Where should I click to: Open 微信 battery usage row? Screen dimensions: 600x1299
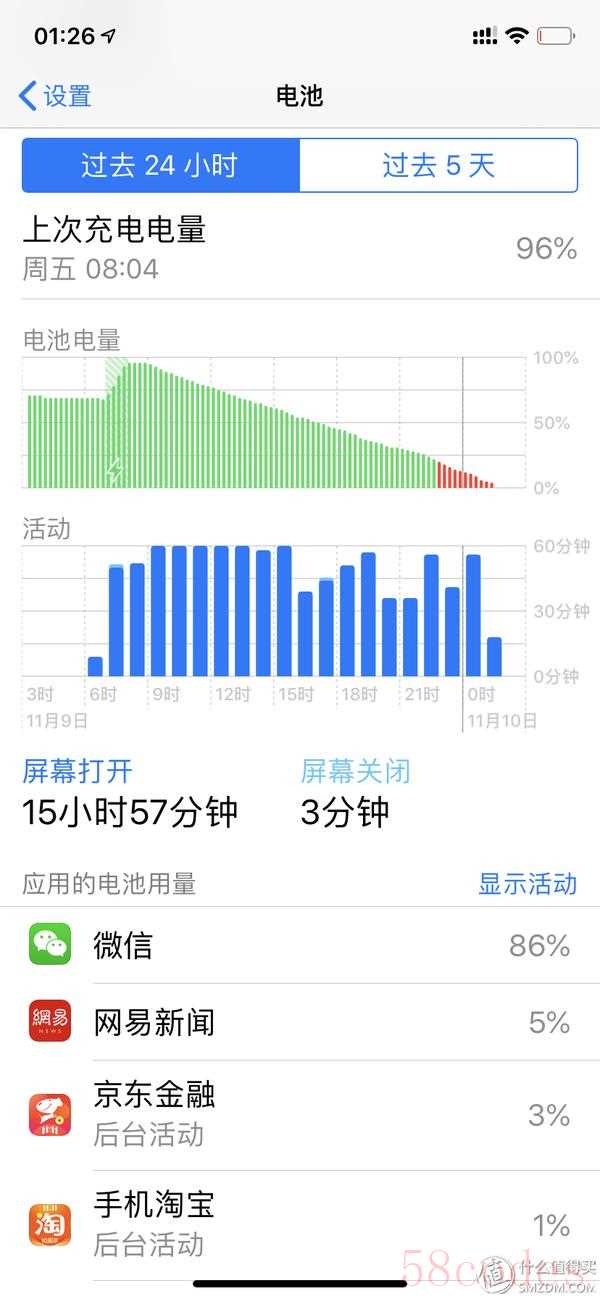300,945
